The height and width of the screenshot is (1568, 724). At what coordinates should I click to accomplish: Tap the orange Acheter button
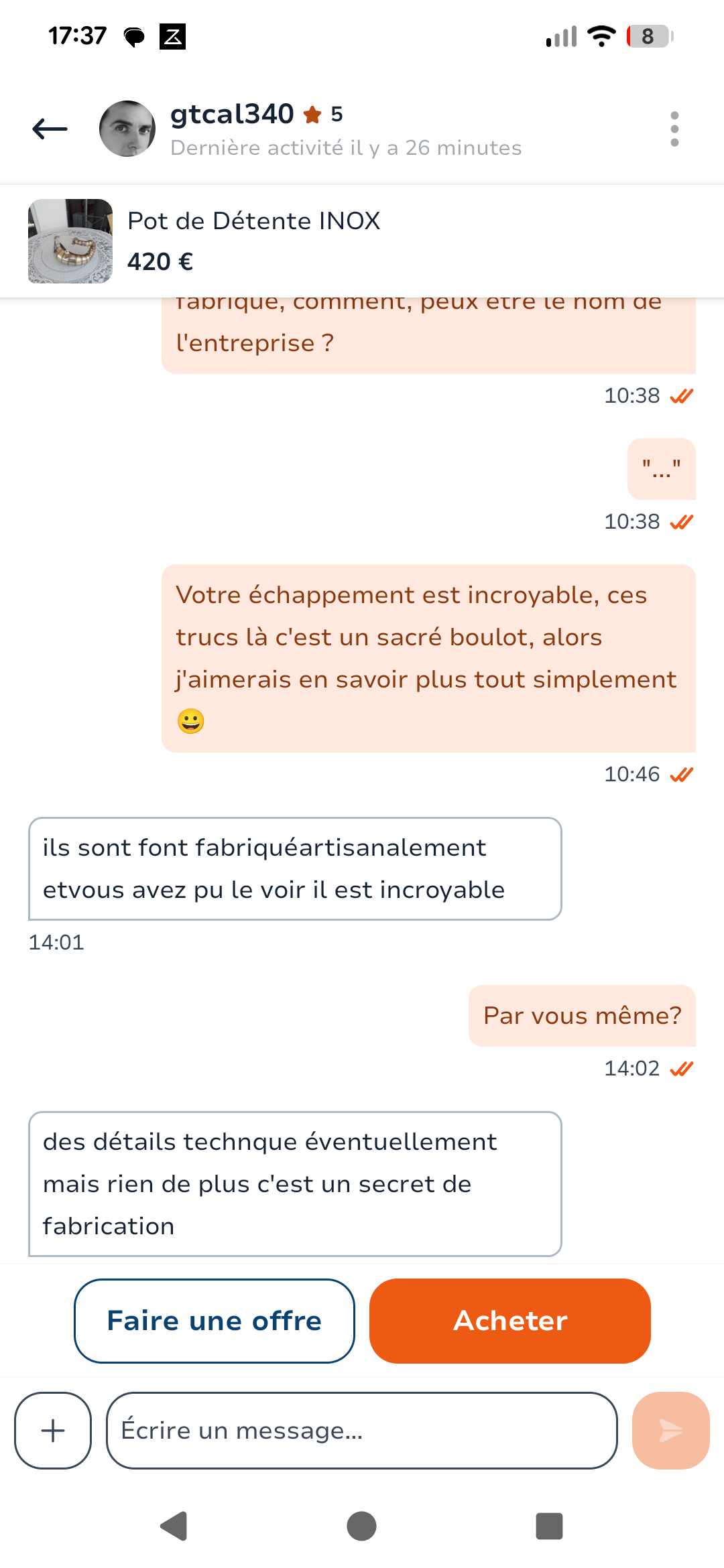click(510, 1321)
